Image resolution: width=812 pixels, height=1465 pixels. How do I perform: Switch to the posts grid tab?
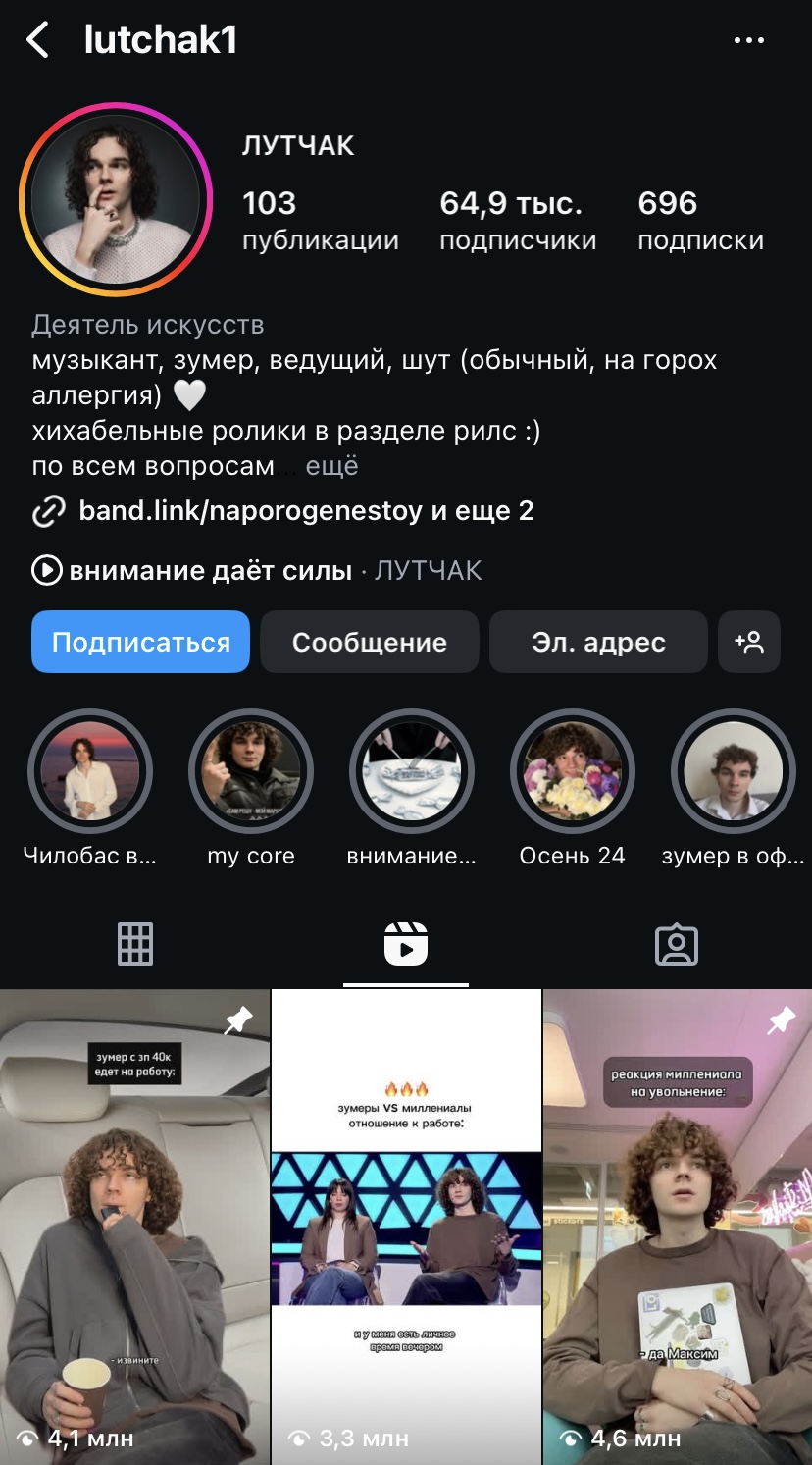tap(135, 944)
